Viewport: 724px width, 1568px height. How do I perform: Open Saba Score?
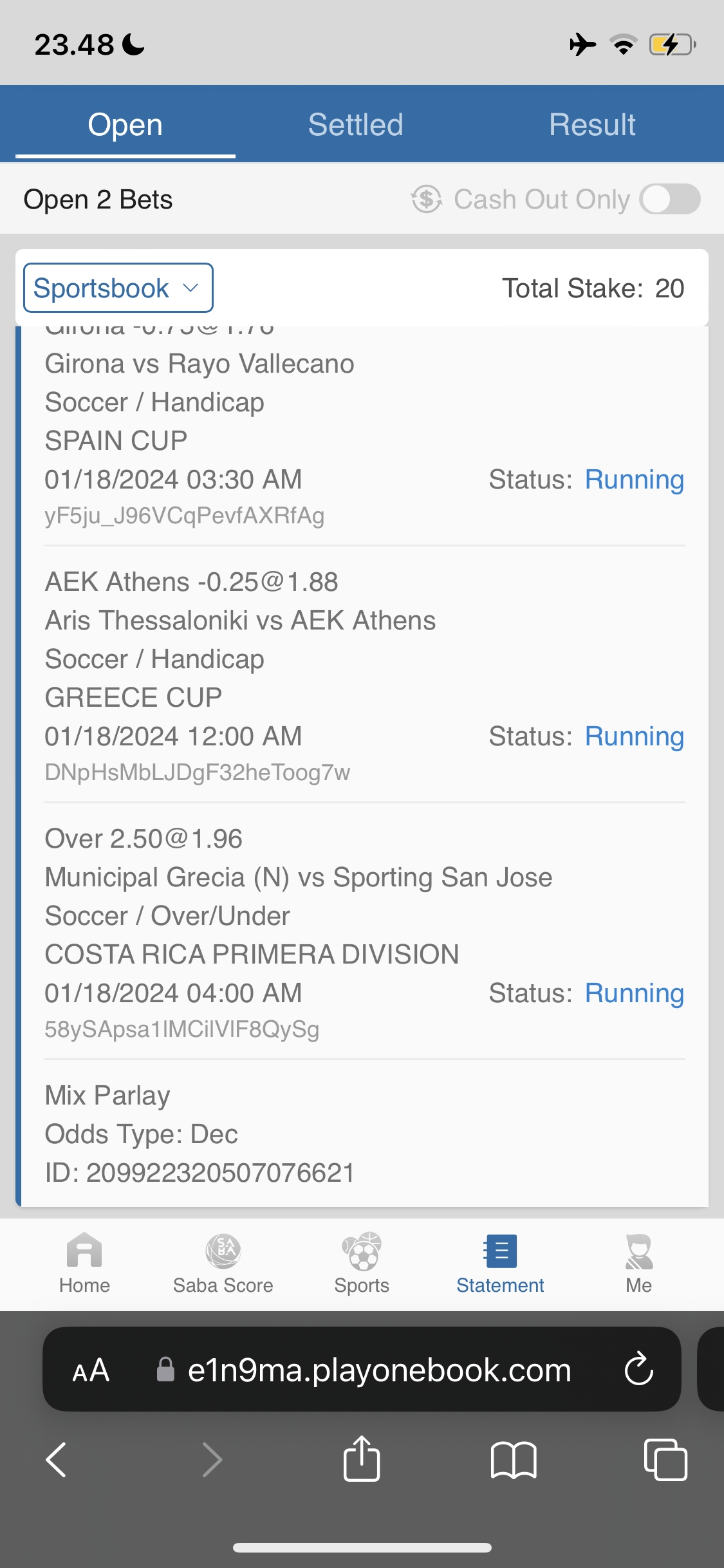click(x=223, y=1263)
